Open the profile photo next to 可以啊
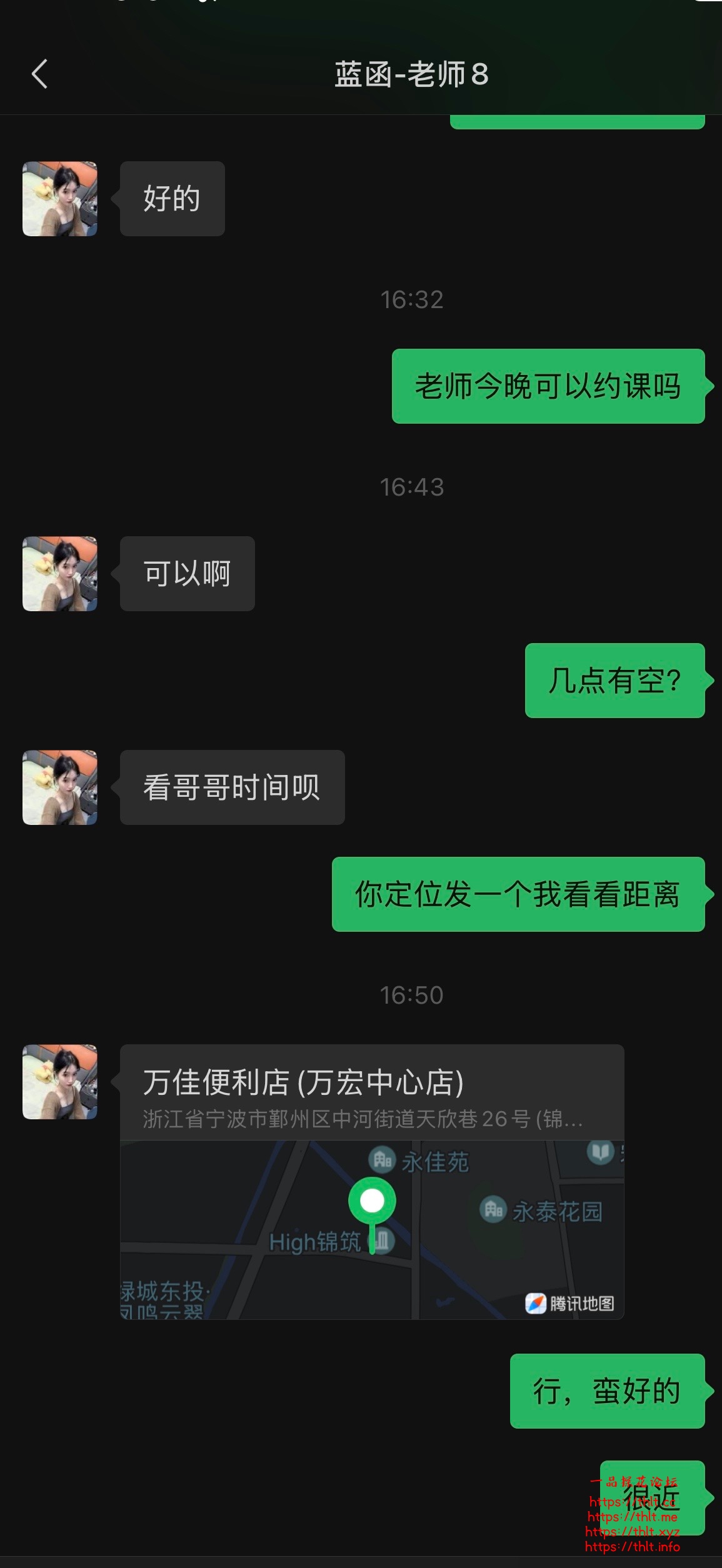This screenshot has height=1568, width=722. click(x=60, y=574)
